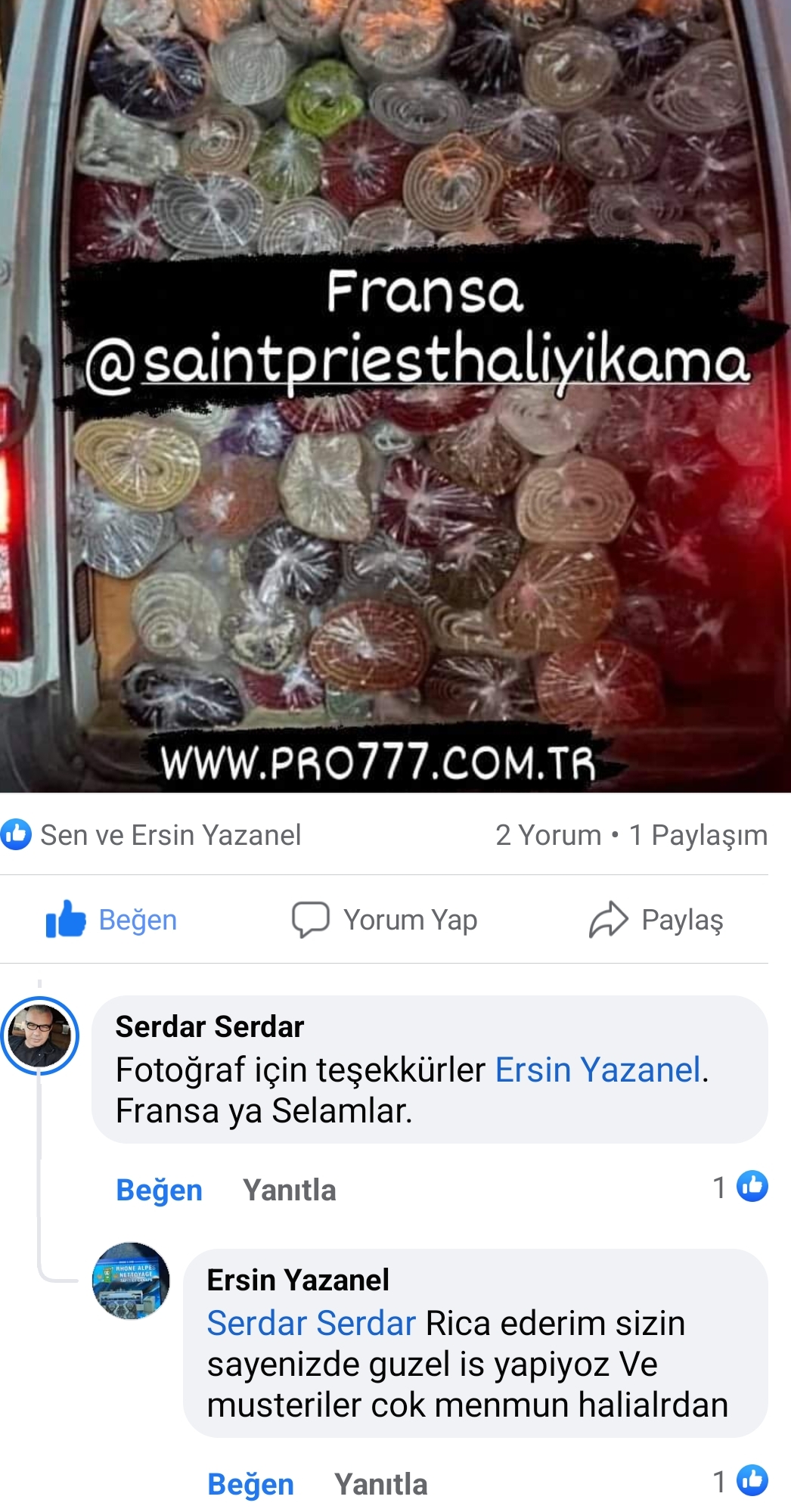This screenshot has height=1512, width=791.
Task: Tap Yorum Yap to write a comment
Action: tap(385, 920)
